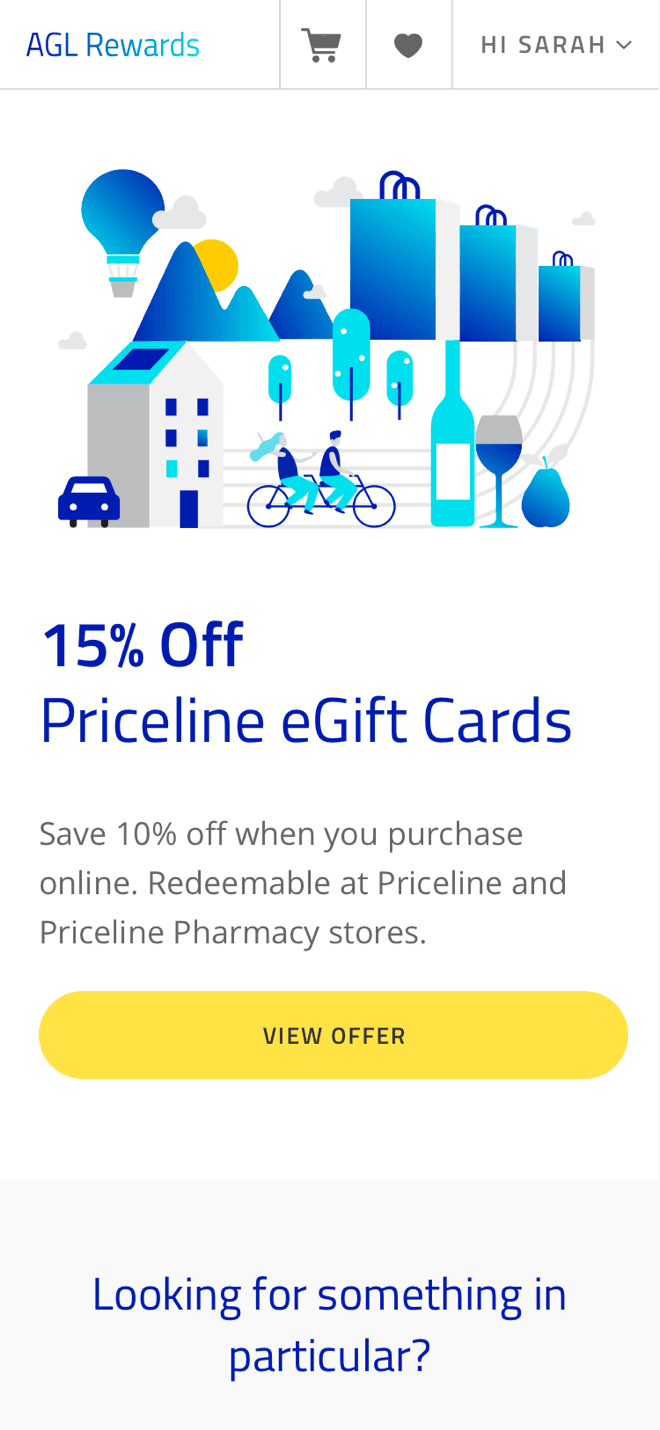Screen dimensions: 660x1430
Task: Open the shopping cart
Action: pos(322,45)
